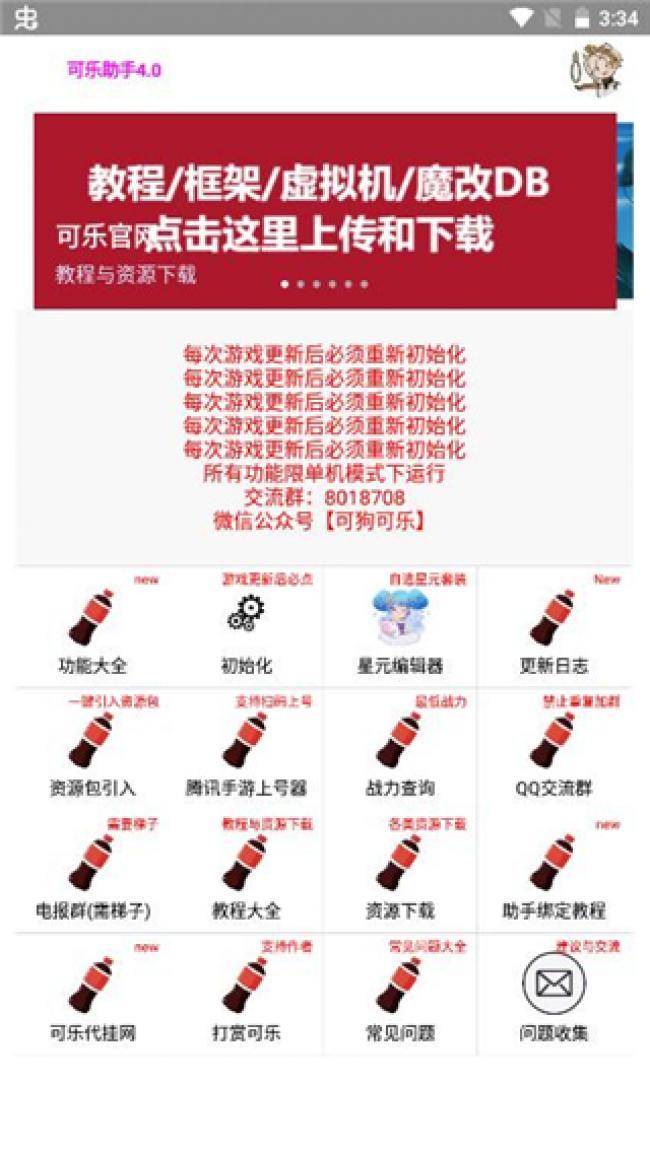Screen dimensions: 650x1153
Task: Join the QQ交流群
Action: pos(554,751)
